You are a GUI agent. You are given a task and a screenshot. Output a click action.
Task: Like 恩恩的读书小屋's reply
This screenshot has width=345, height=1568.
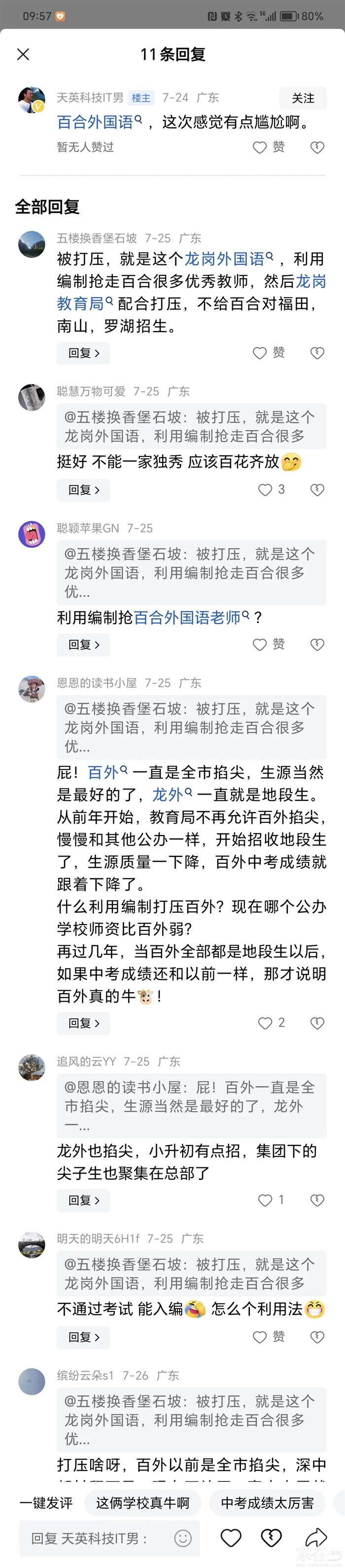(x=265, y=1023)
